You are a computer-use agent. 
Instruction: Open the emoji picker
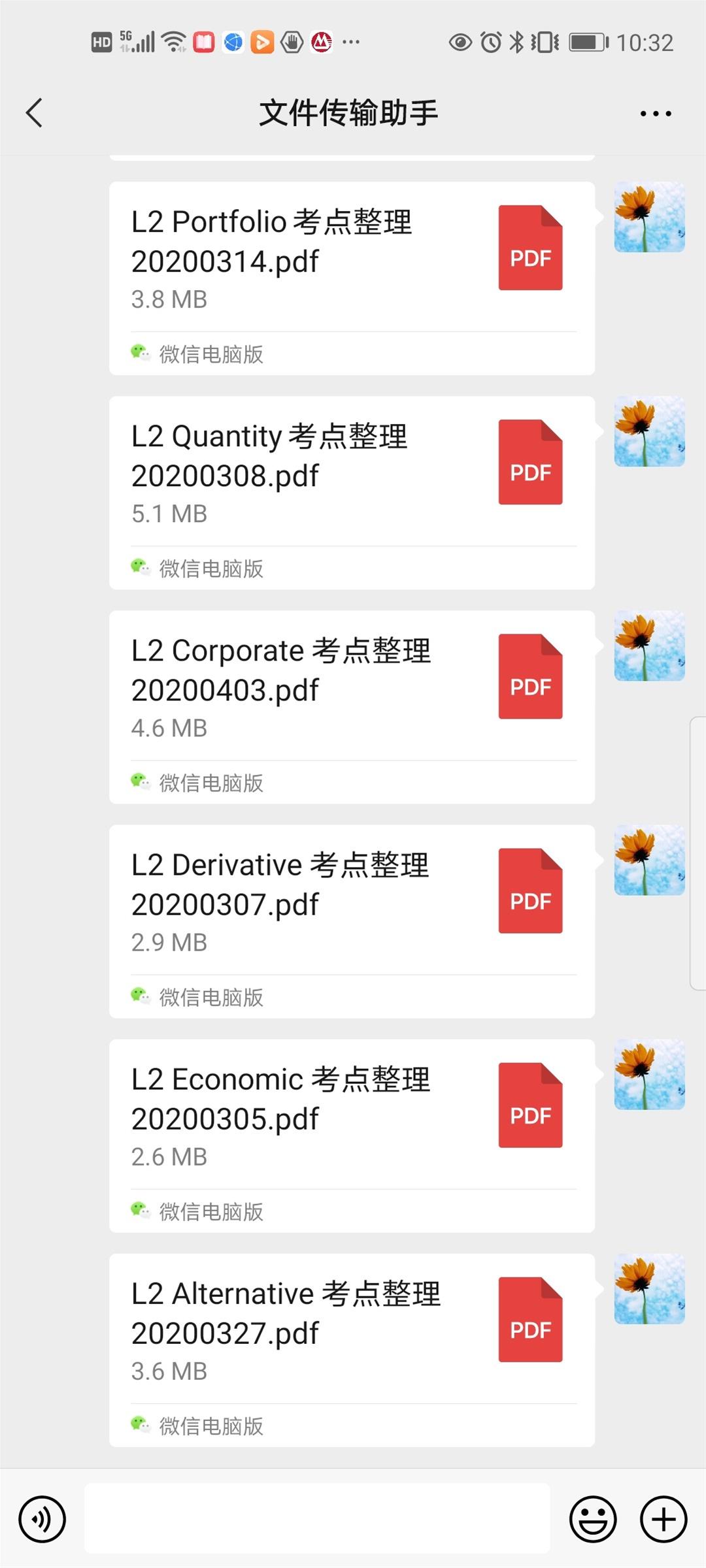click(593, 1519)
